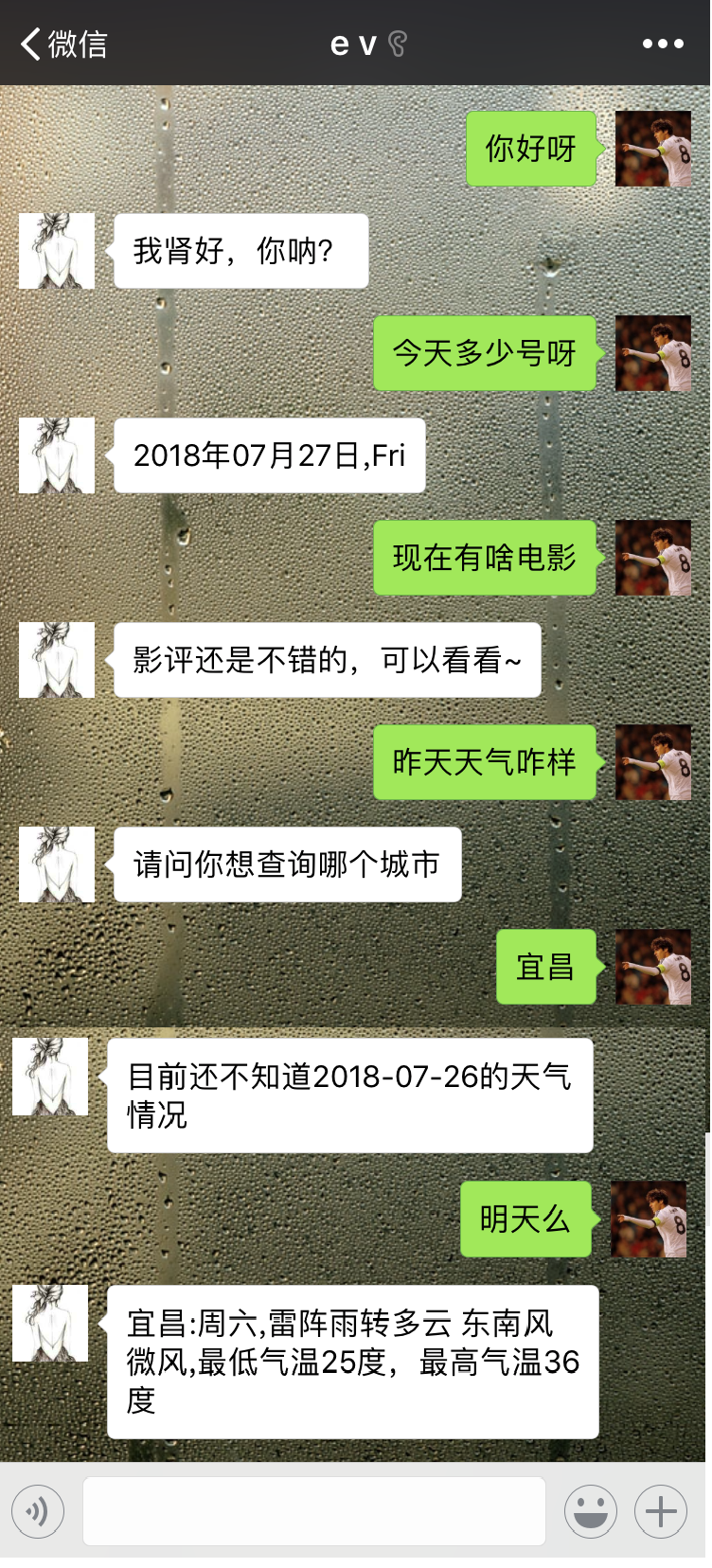The width and height of the screenshot is (712, 1568).
Task: Open the contact's avatar beside 我肾好，你呐?
Action: point(57,251)
